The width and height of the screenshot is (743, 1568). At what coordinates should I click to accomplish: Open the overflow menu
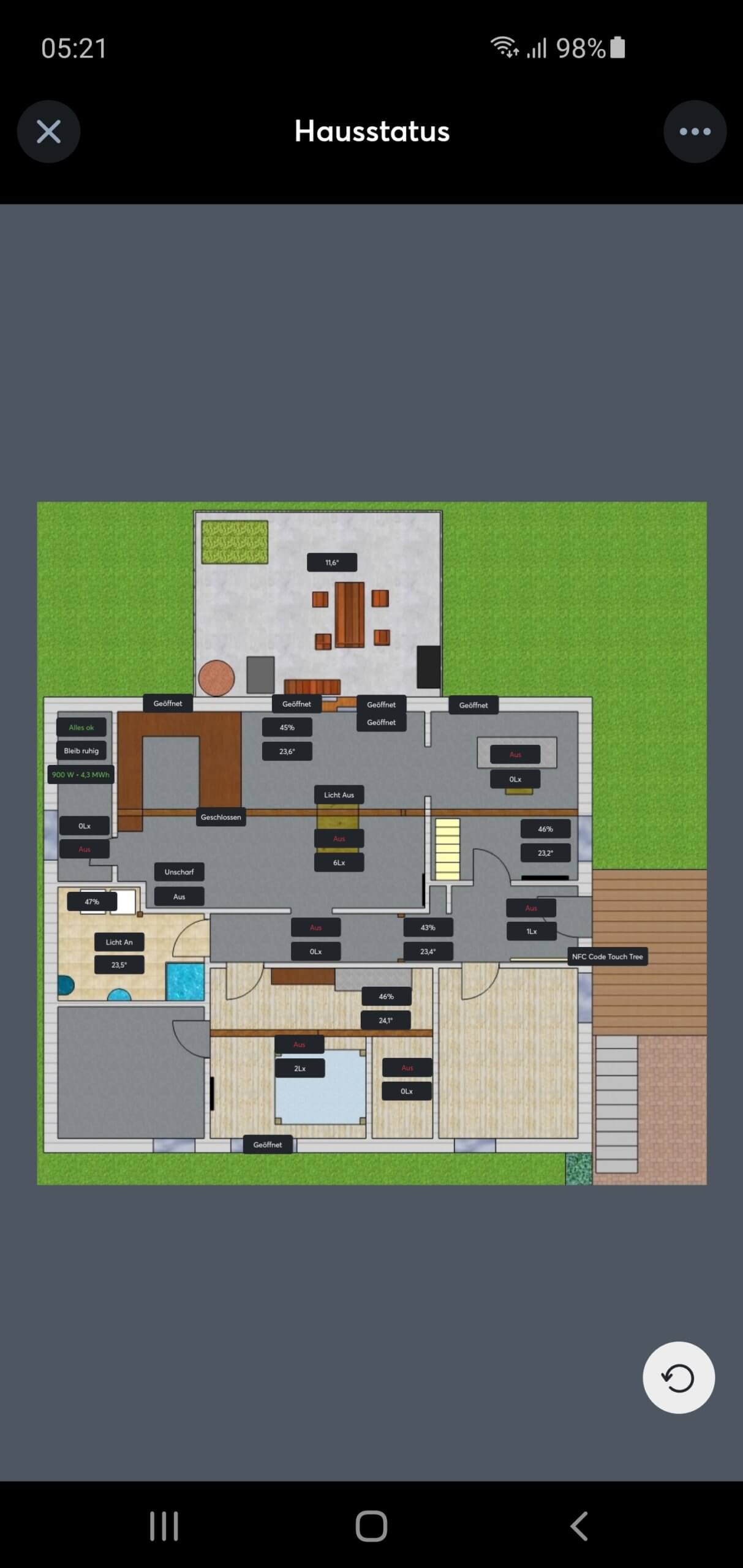[695, 132]
